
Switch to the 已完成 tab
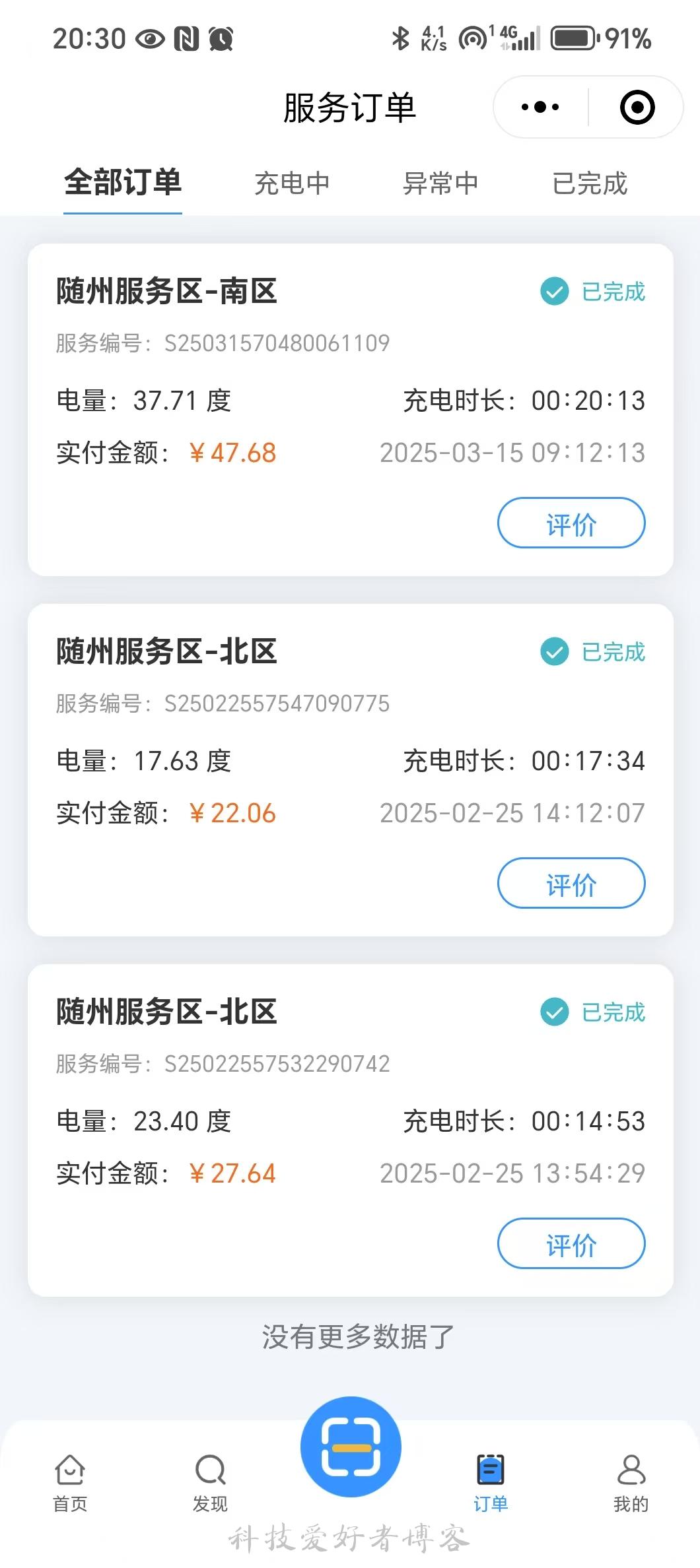tap(590, 183)
